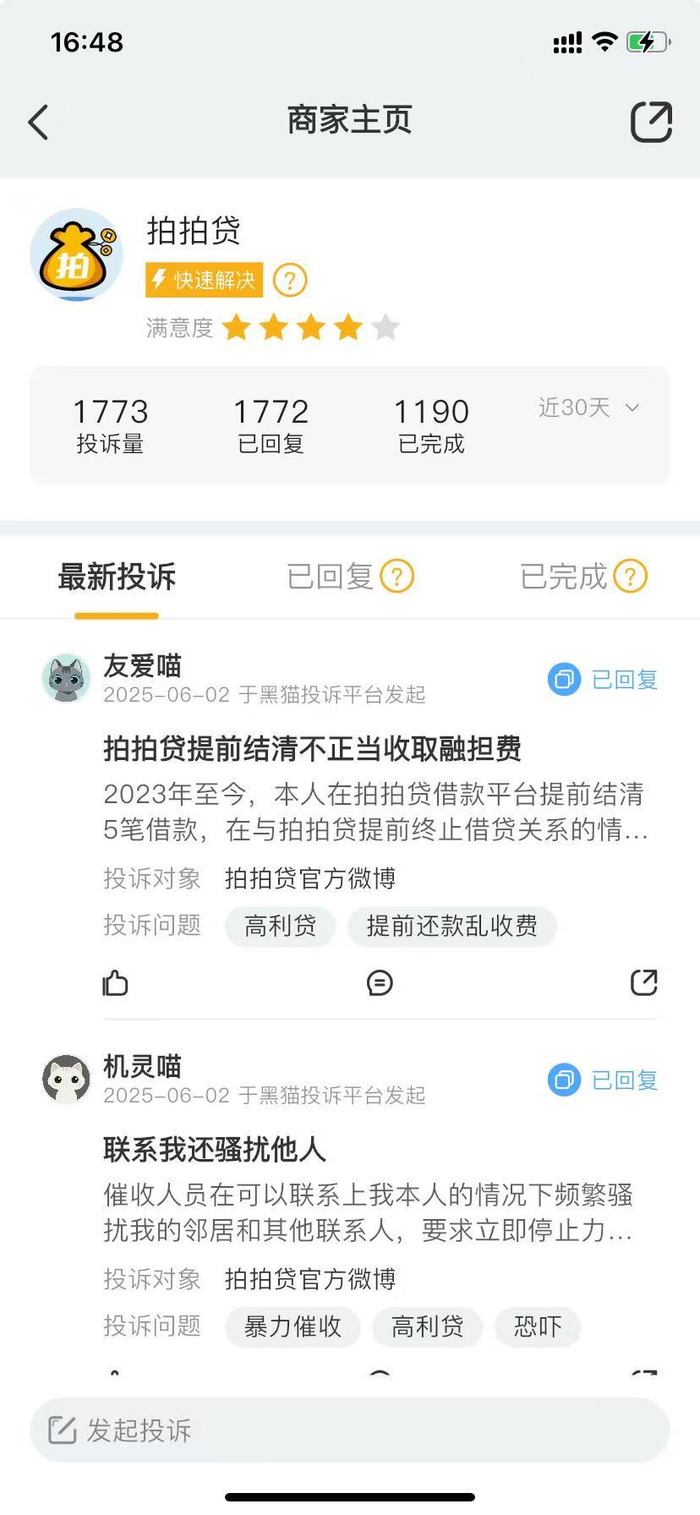Like the complaint posted by 友爱喵

(116, 983)
